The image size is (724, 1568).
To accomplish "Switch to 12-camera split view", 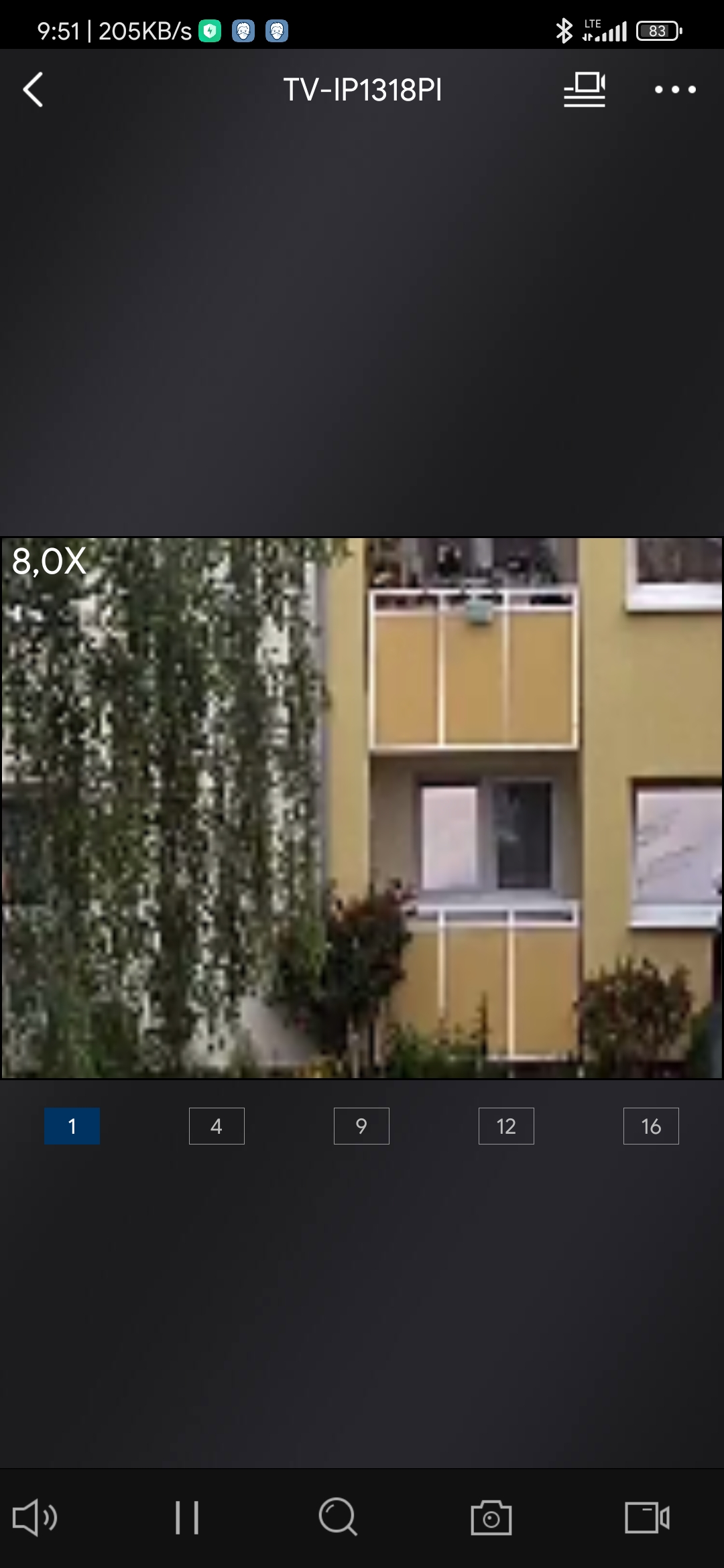I will (x=506, y=1126).
